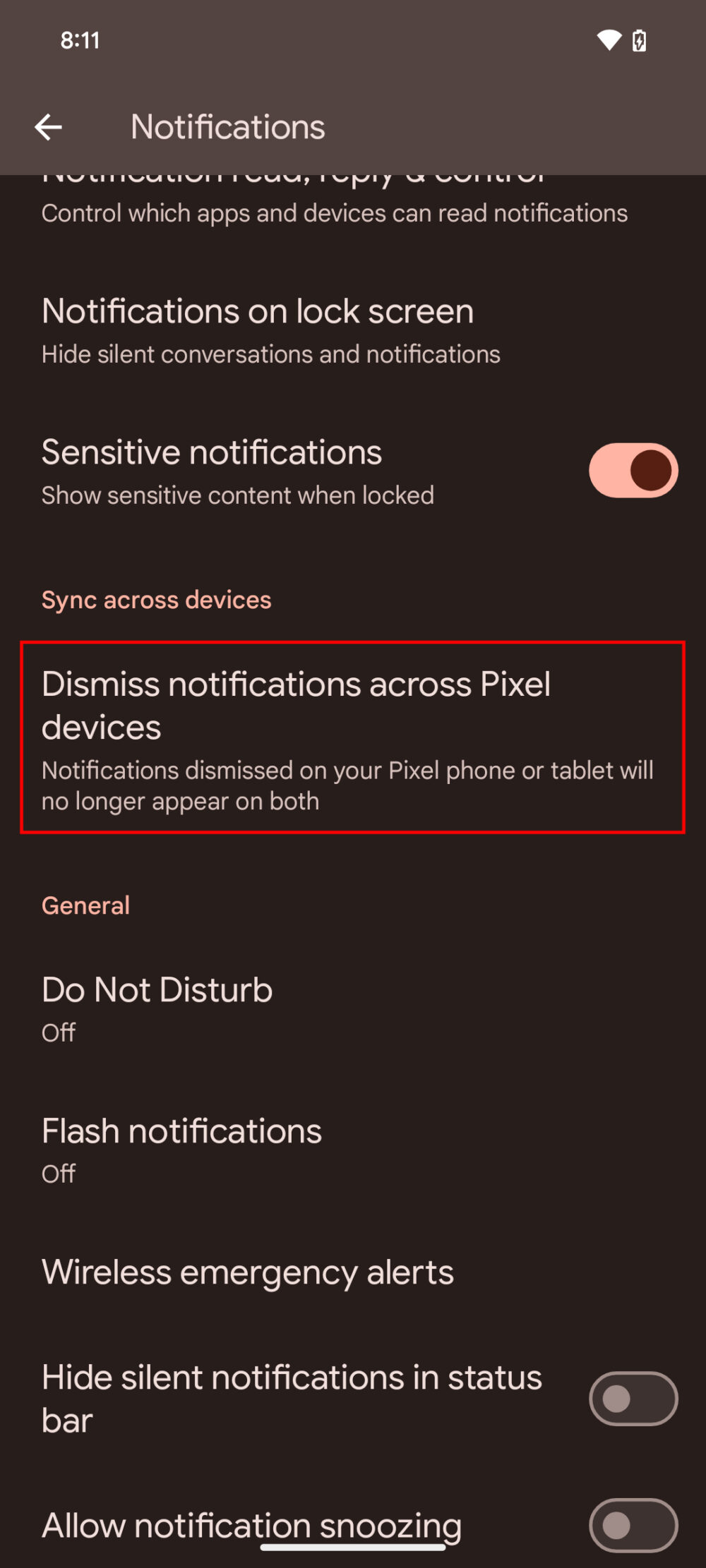Turn on Allow notification snoozing
This screenshot has height=1568, width=706.
pyautogui.click(x=632, y=1524)
